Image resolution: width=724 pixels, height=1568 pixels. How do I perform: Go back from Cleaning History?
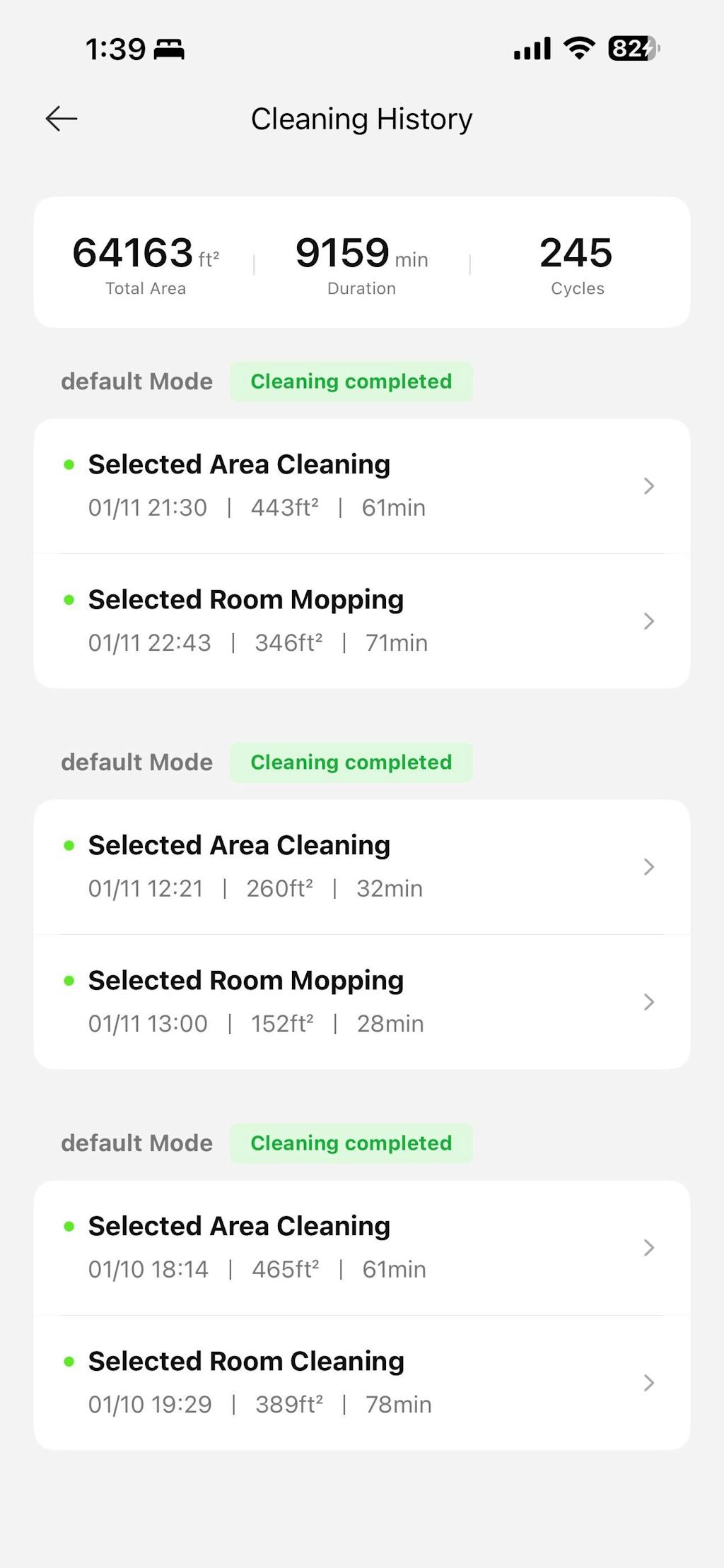tap(62, 119)
